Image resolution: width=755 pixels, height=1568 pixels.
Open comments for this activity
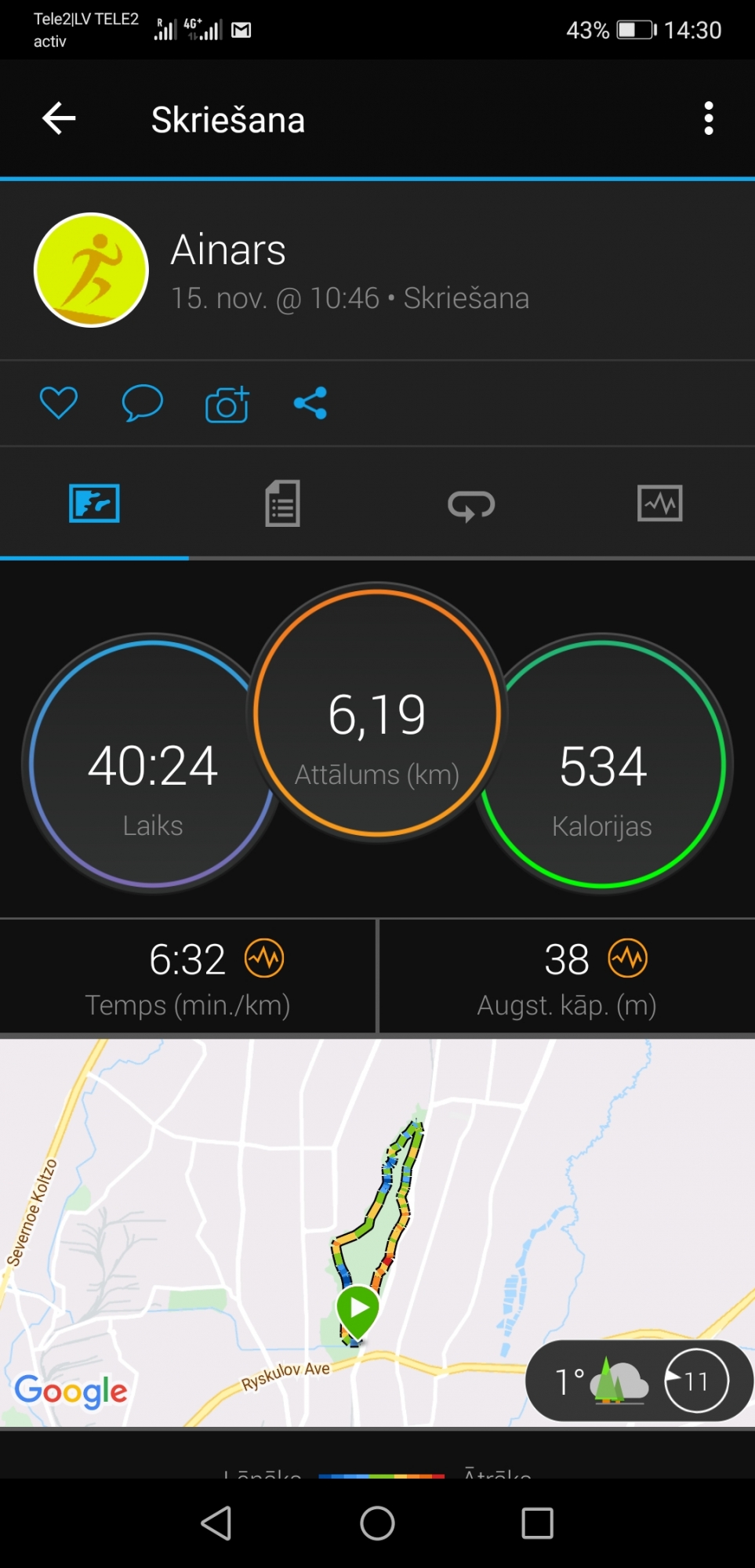tap(143, 404)
